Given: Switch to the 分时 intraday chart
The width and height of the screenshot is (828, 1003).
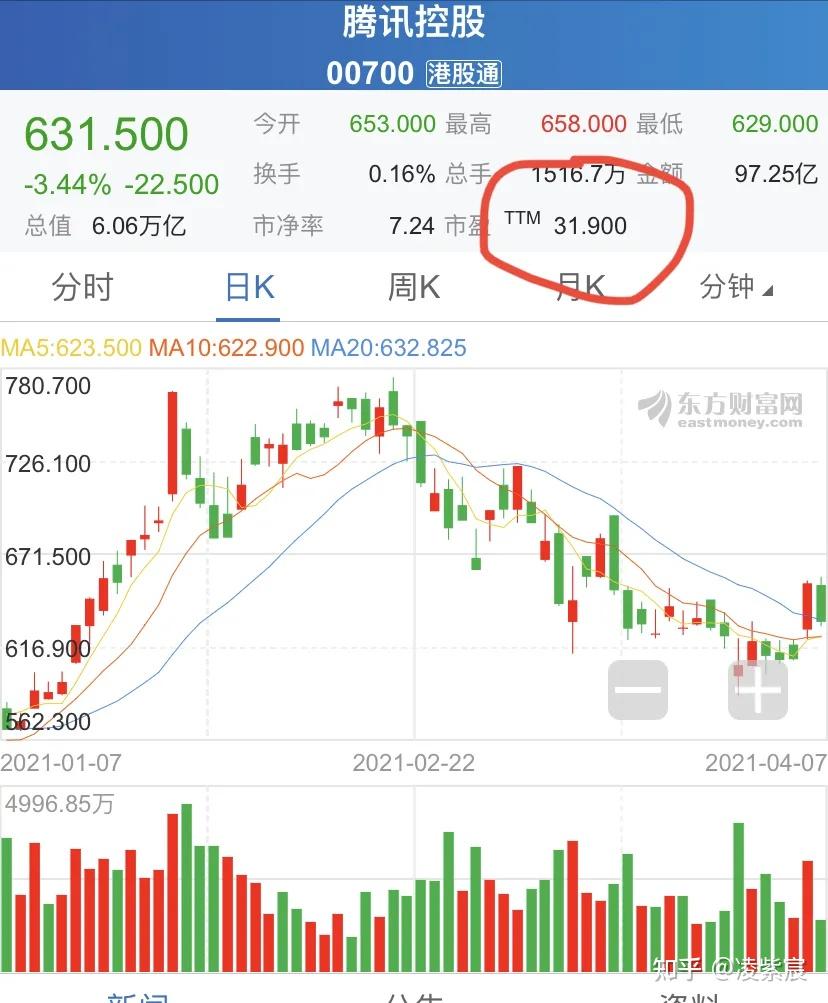Looking at the screenshot, I should pos(82,288).
